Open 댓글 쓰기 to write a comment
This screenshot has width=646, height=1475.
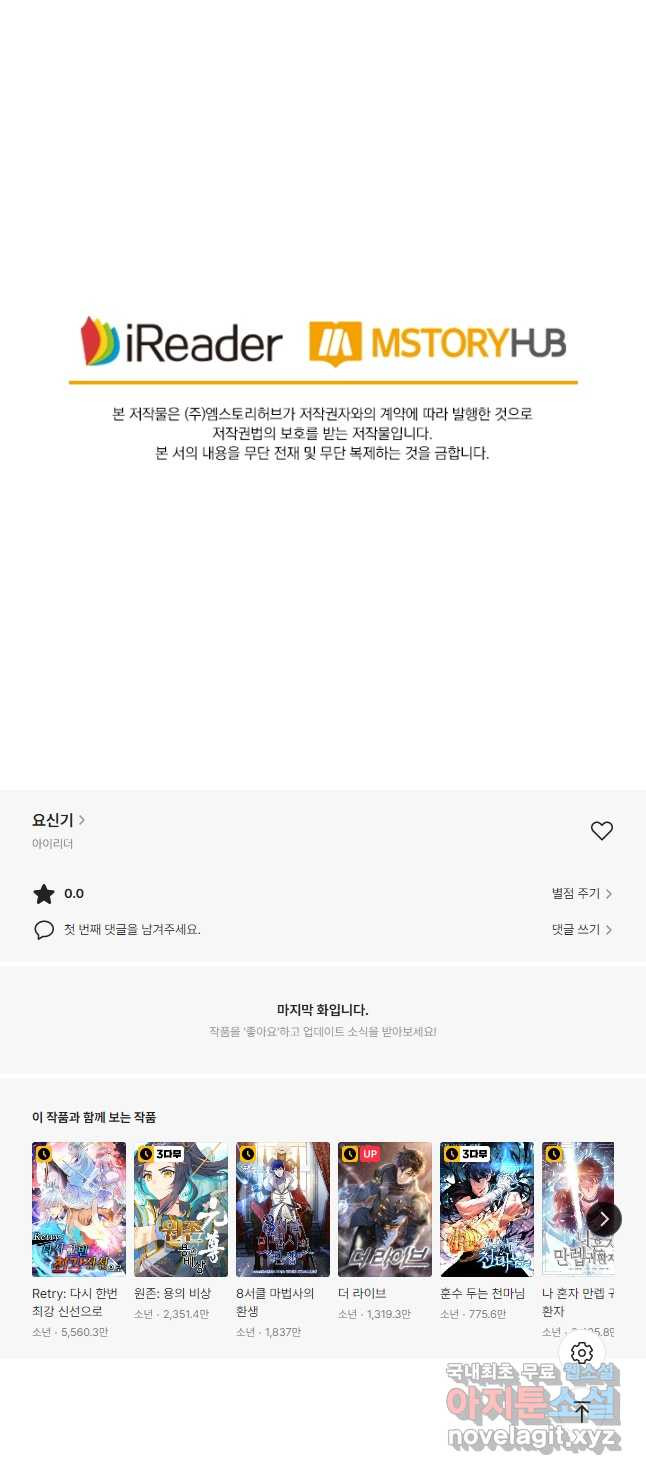[x=581, y=930]
